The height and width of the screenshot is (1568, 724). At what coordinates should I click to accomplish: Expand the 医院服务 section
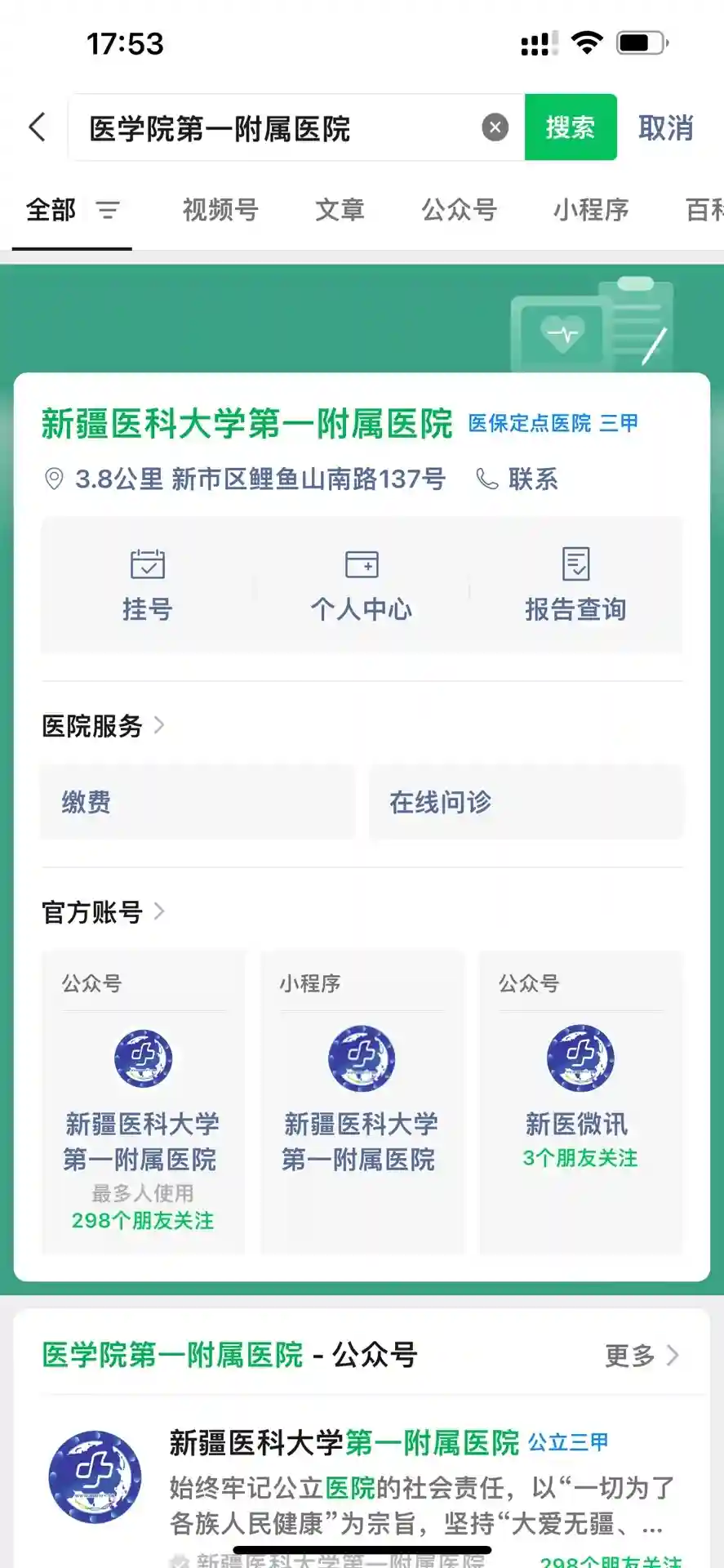pyautogui.click(x=103, y=725)
